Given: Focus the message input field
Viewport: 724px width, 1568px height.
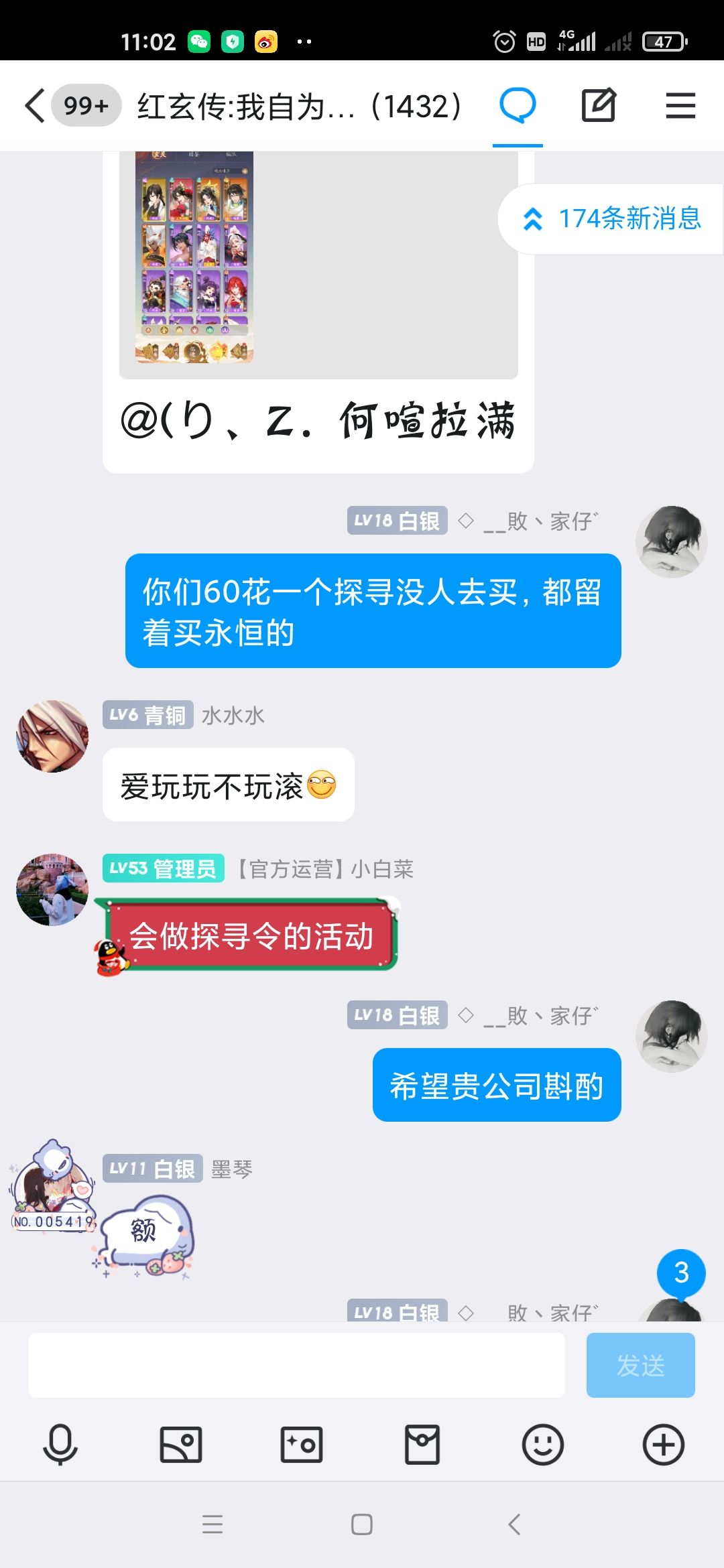Looking at the screenshot, I should 297,1365.
